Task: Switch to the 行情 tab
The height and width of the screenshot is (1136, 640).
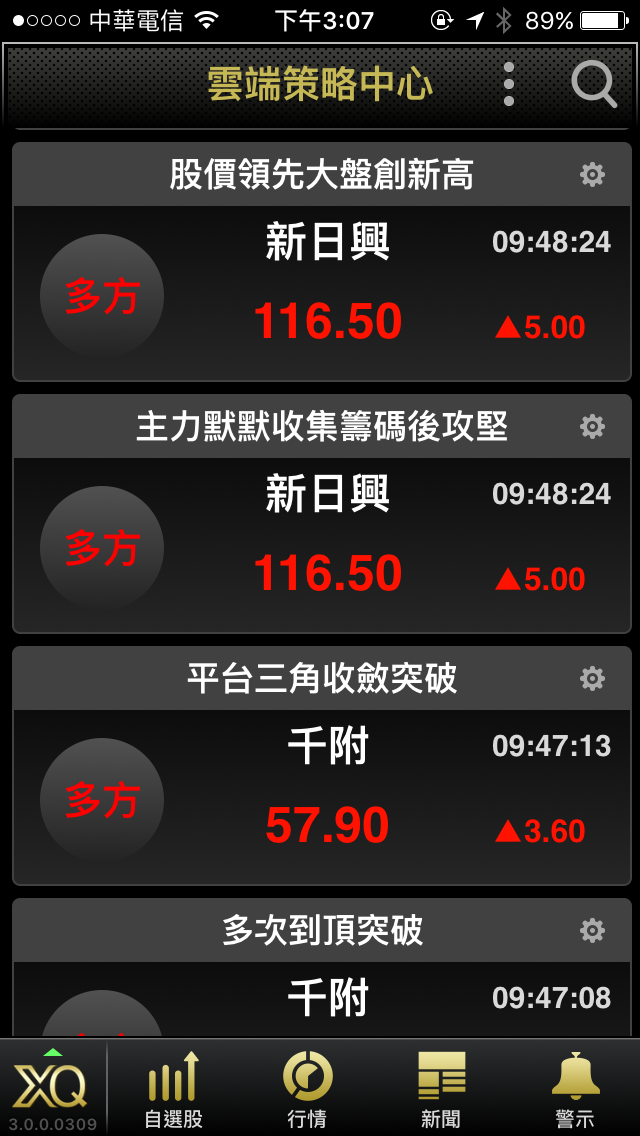Action: point(307,1089)
